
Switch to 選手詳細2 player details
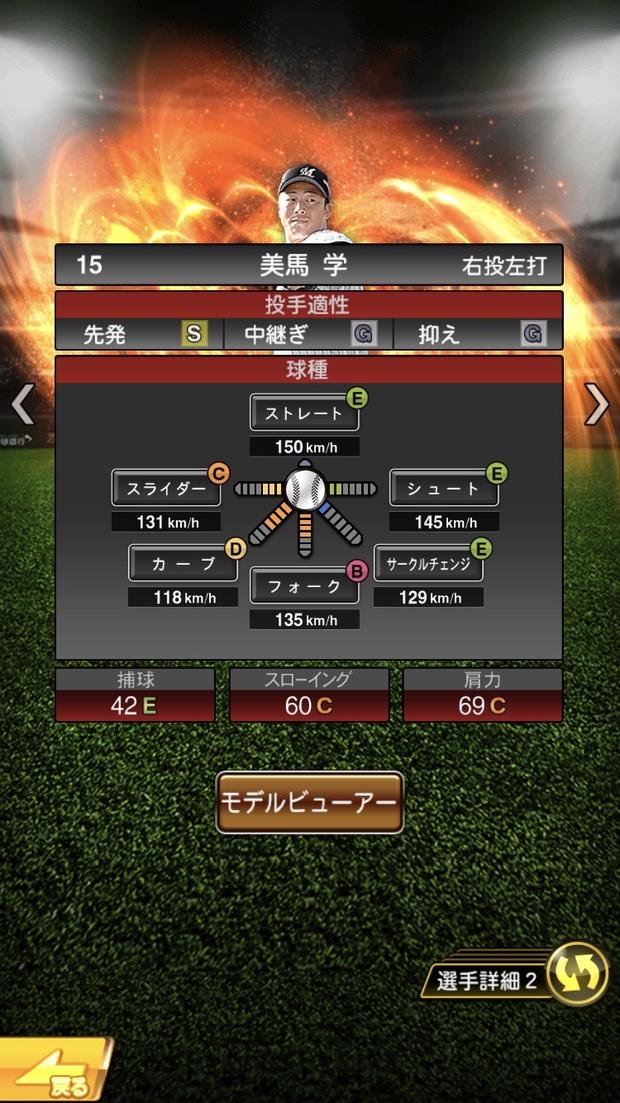[520, 977]
